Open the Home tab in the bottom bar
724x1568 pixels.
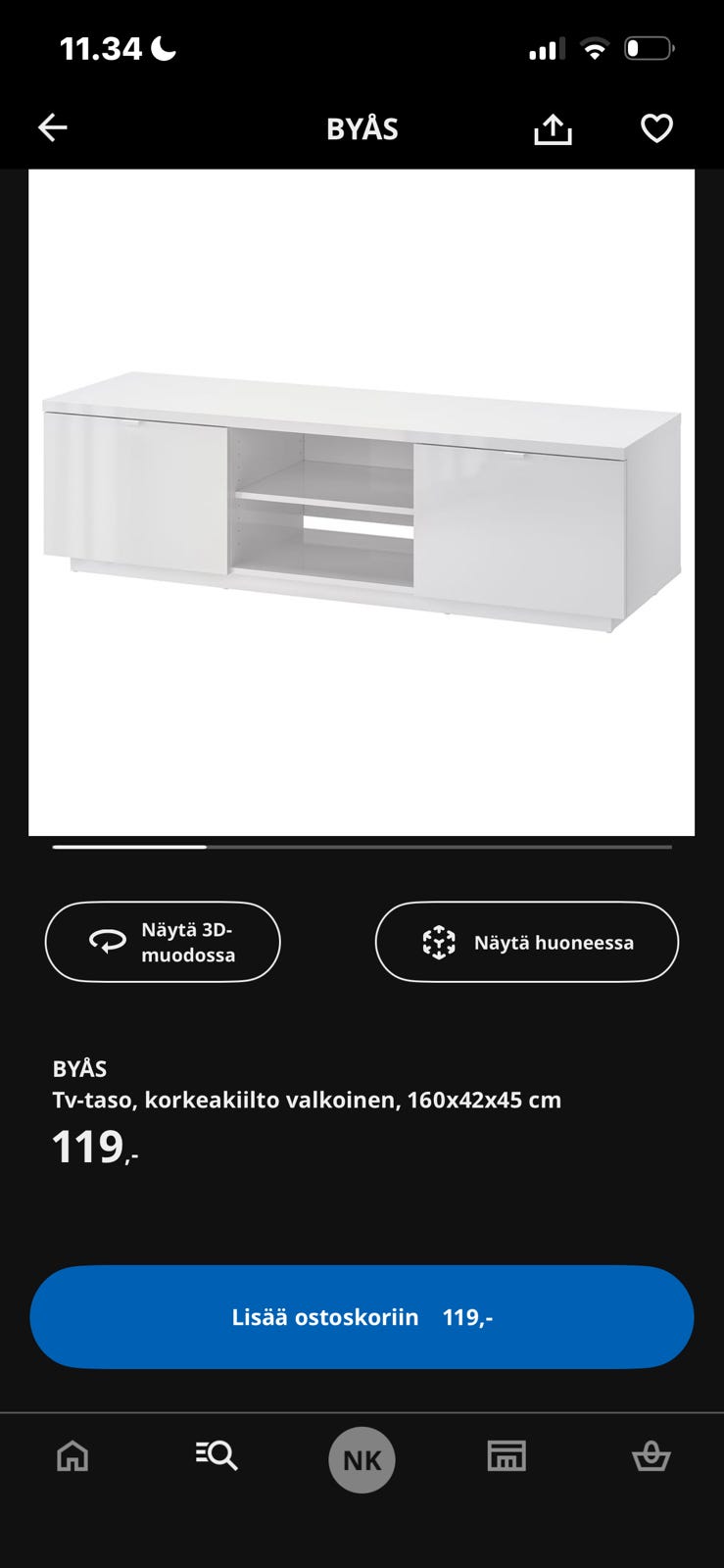pos(72,1458)
